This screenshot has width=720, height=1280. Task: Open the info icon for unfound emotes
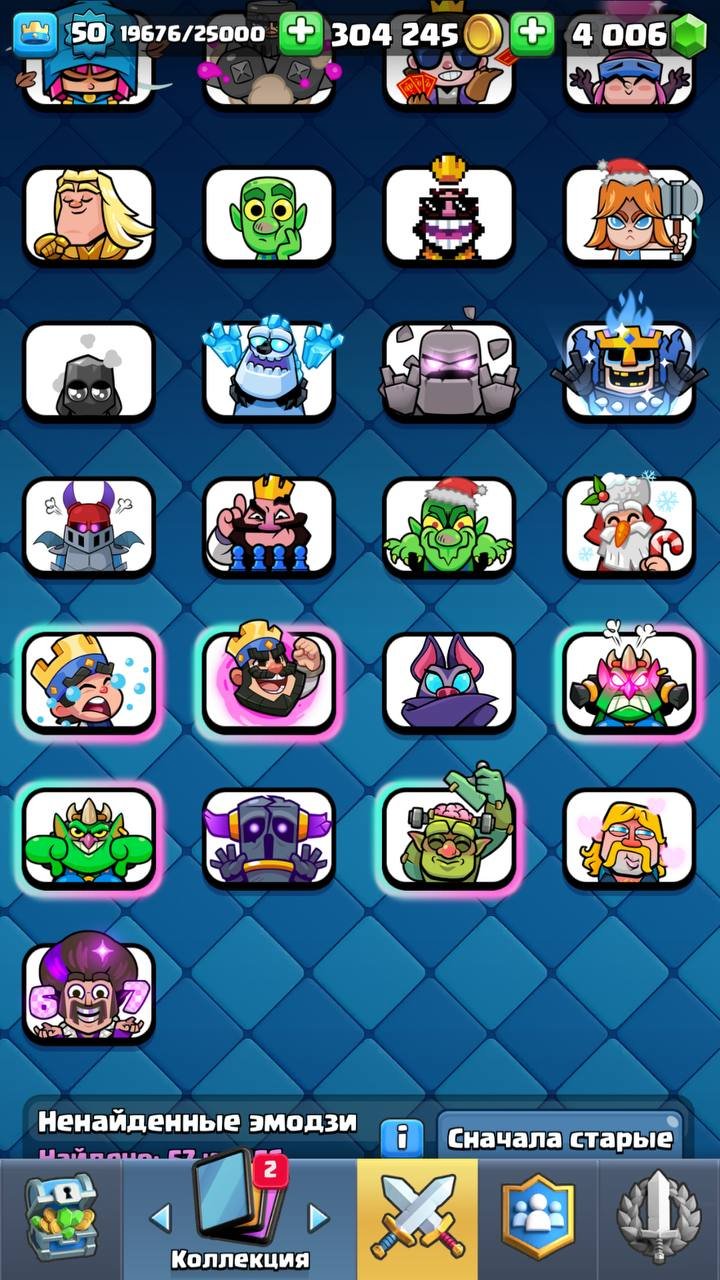(x=403, y=1137)
